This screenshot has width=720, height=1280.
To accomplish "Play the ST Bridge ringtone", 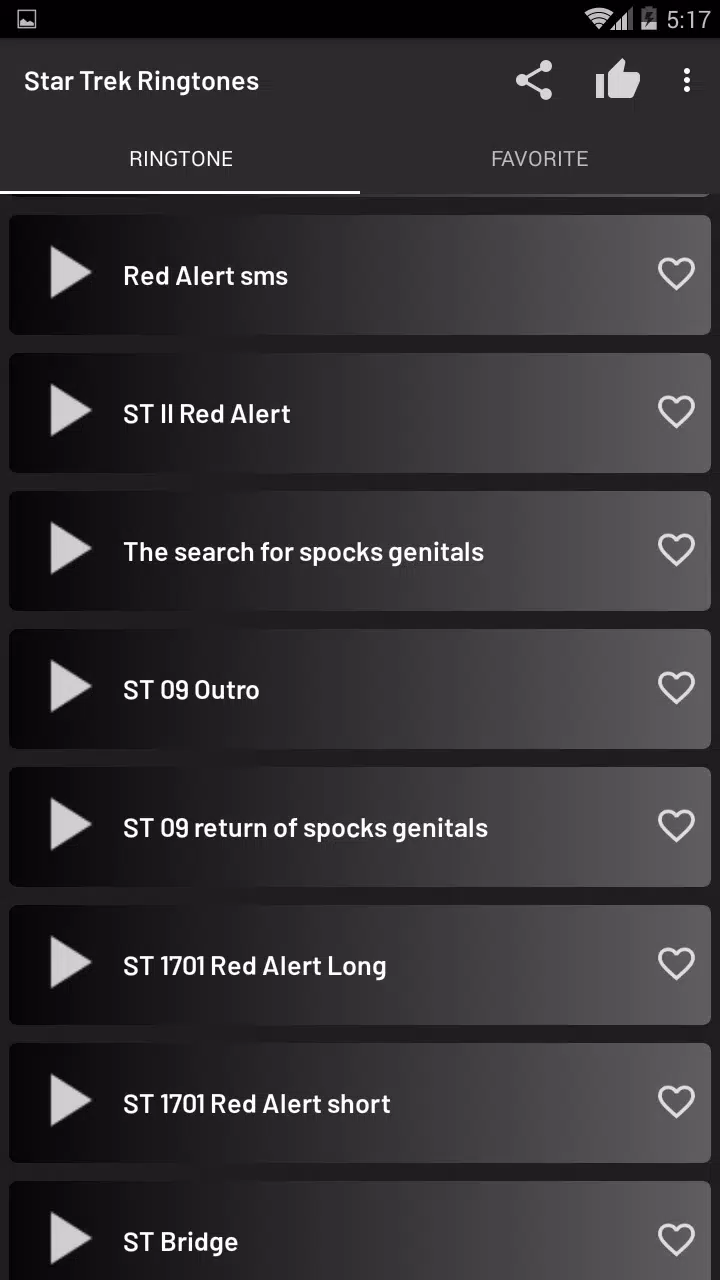I will pyautogui.click(x=68, y=1239).
